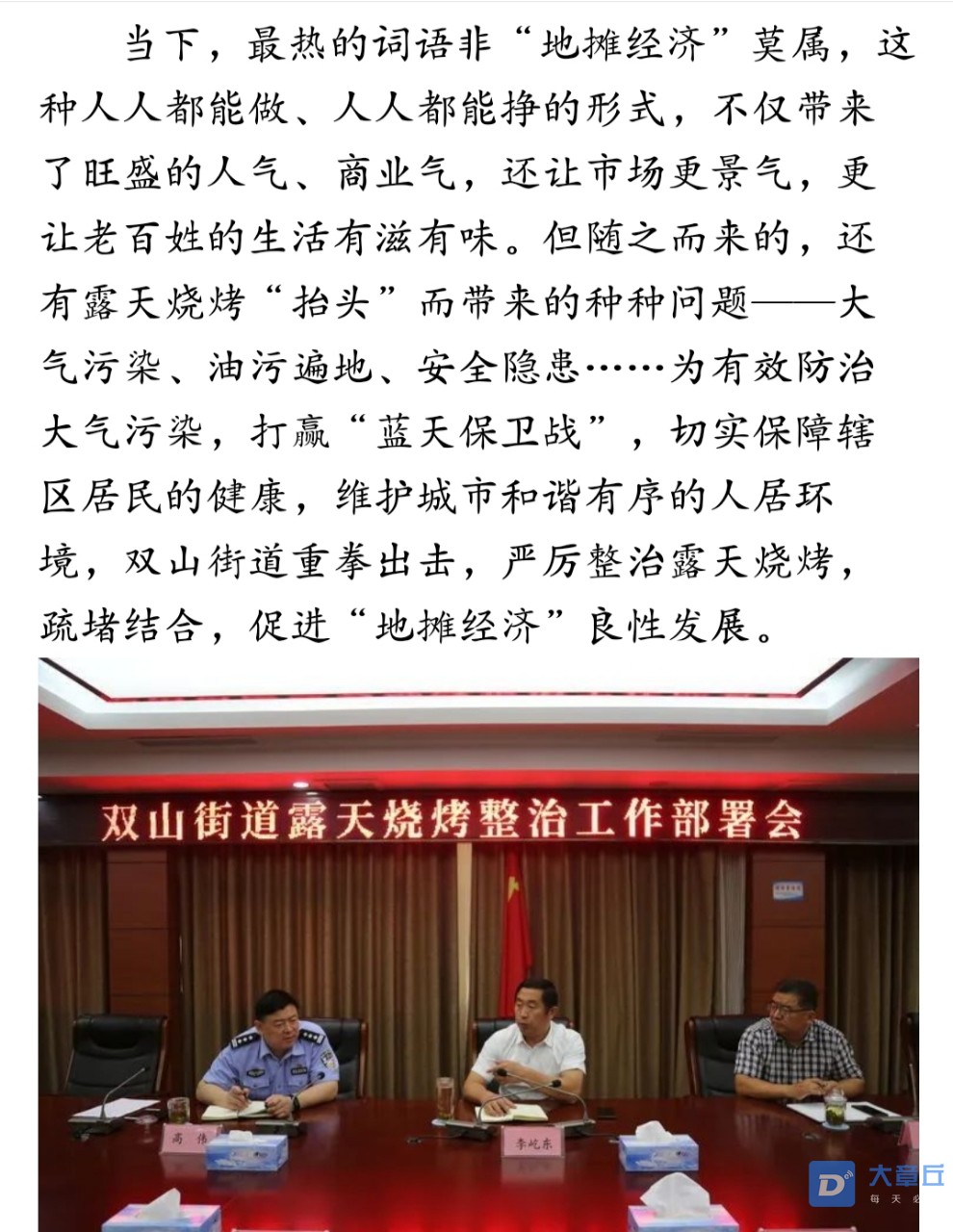
Task: Open the Shuangshan Street meeting photo
Action: click(x=478, y=943)
